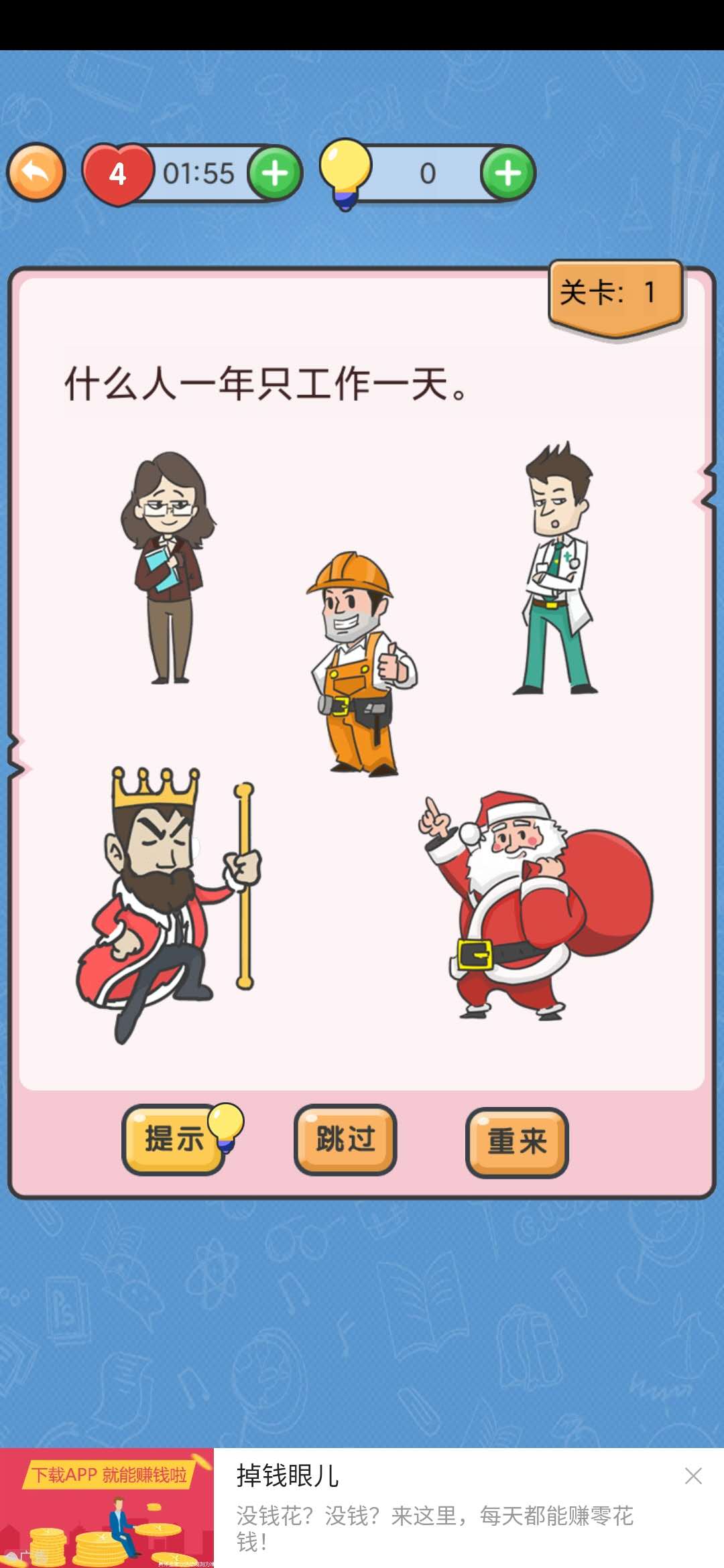724x1568 pixels.
Task: Skip this level with 跳过
Action: [x=345, y=1139]
